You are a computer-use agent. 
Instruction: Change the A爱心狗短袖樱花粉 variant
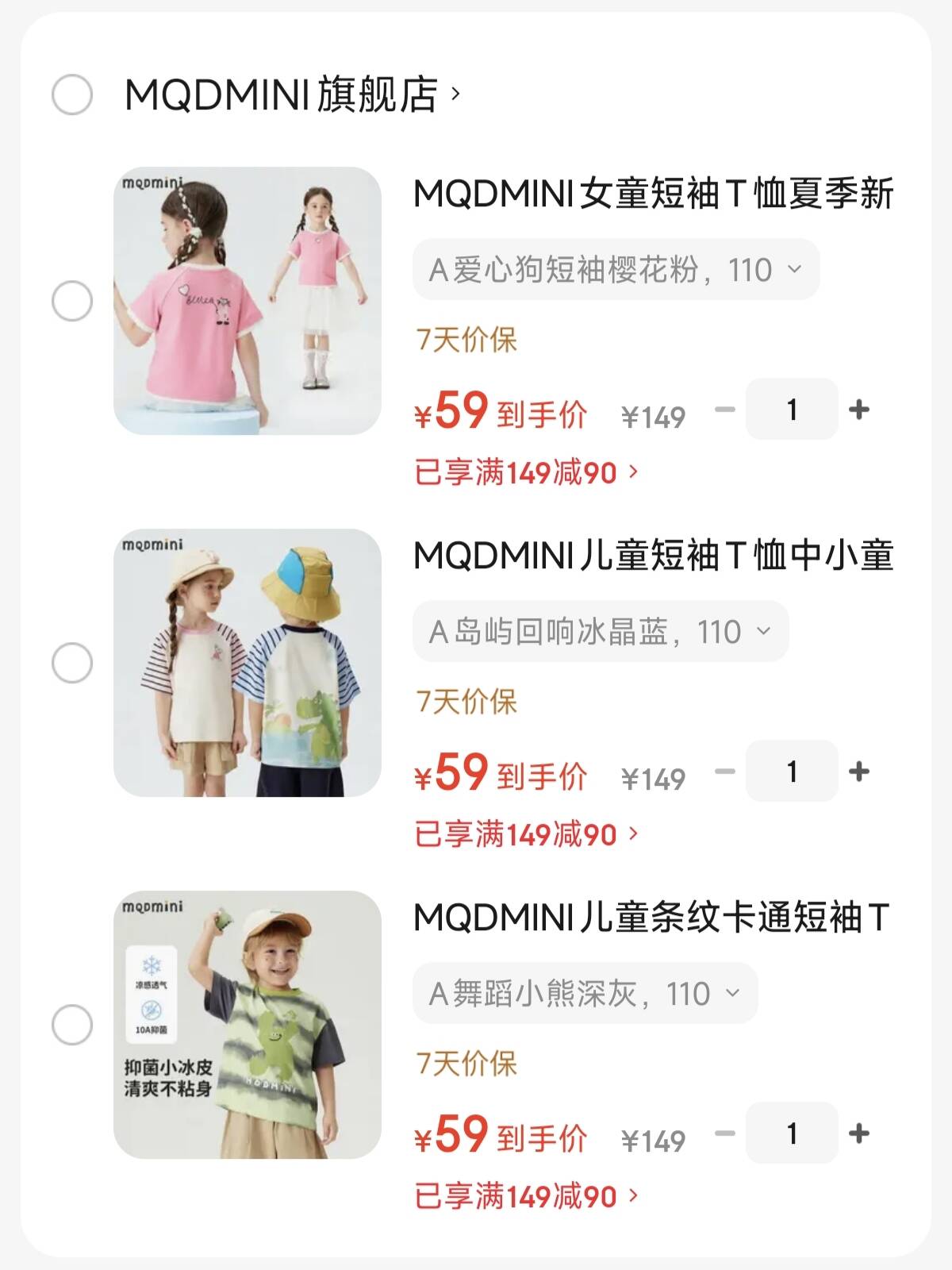(616, 270)
